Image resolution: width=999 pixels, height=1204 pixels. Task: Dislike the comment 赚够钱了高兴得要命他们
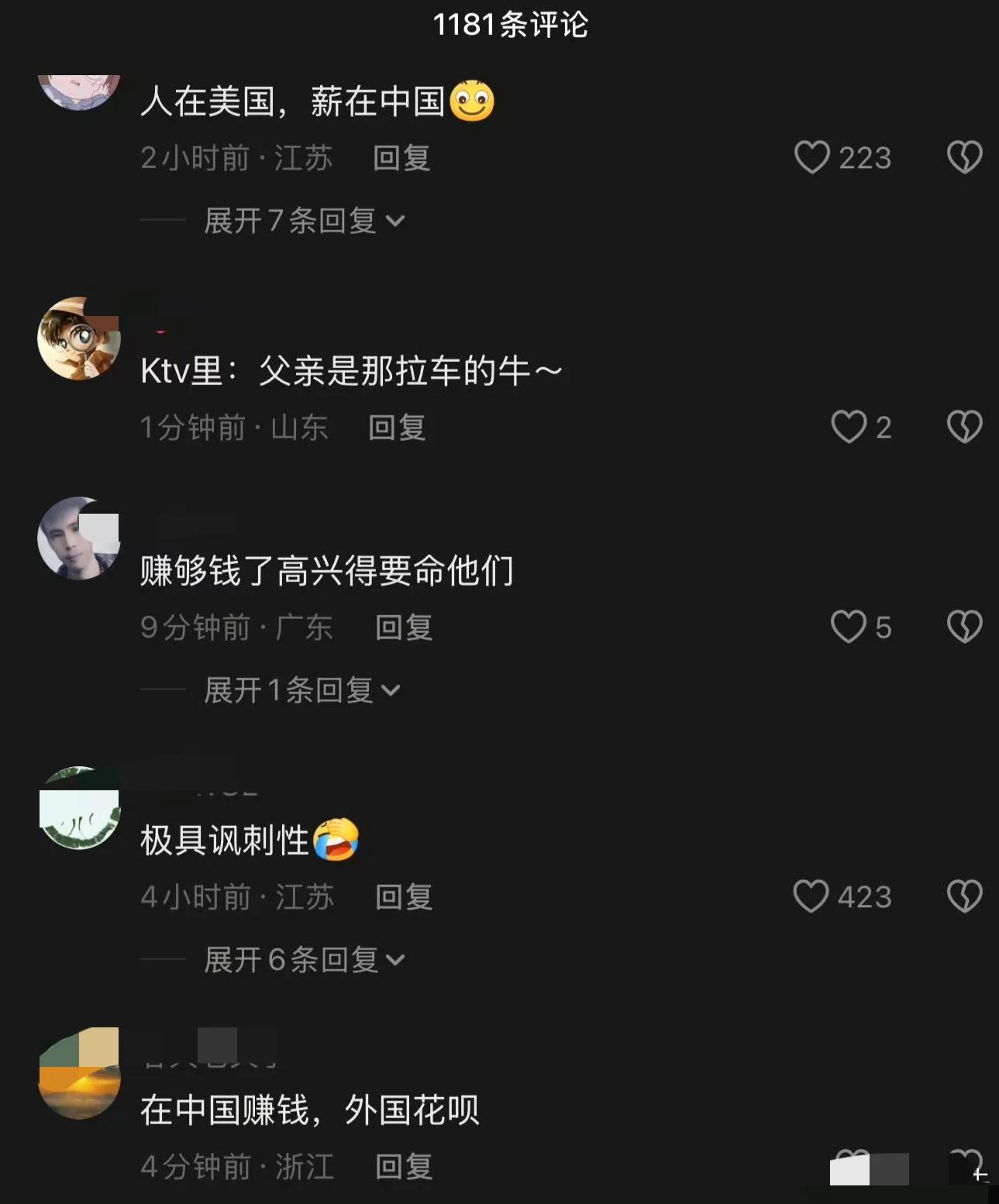click(x=964, y=627)
